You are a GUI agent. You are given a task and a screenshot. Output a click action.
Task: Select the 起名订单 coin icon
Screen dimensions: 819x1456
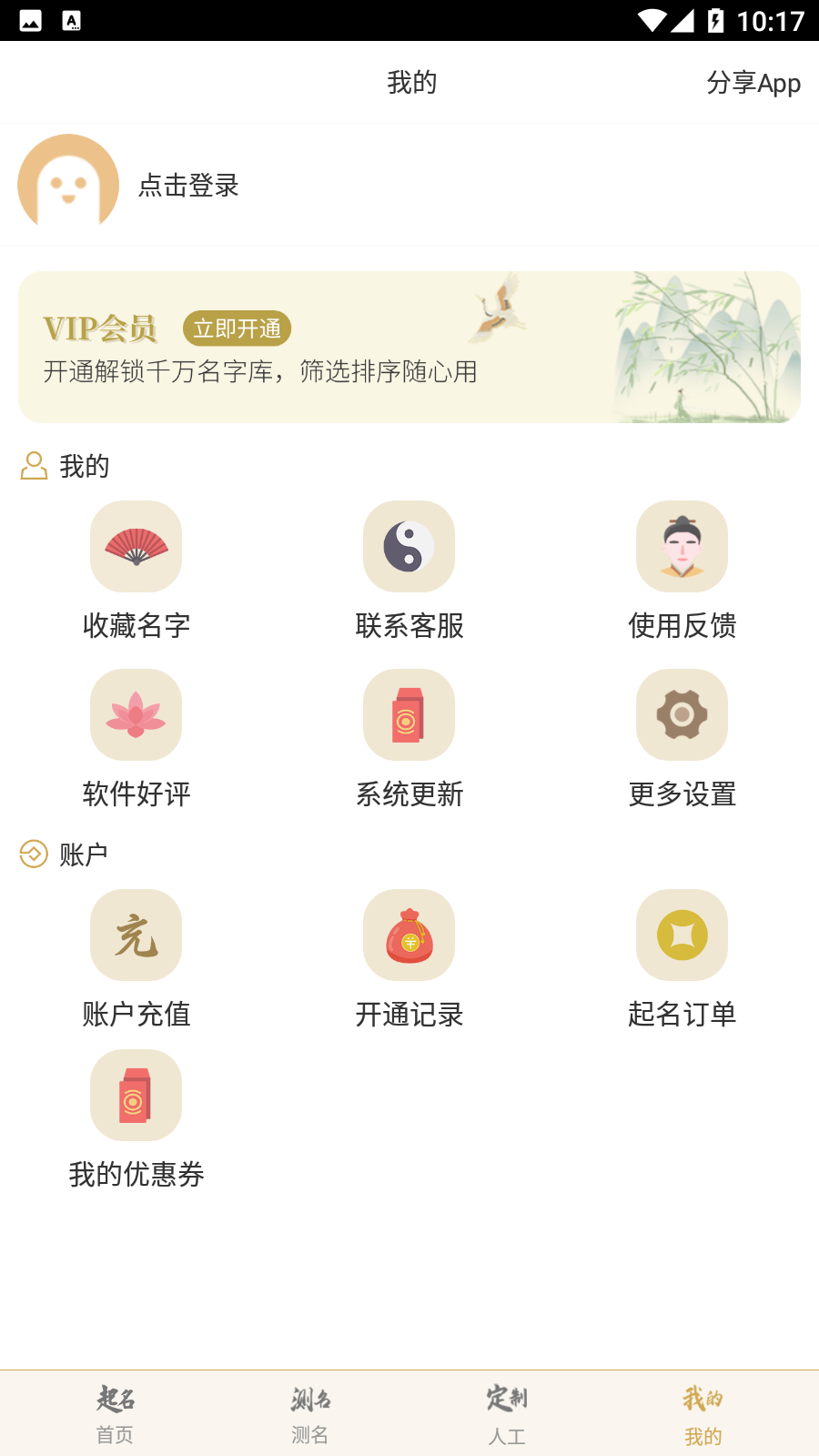[x=682, y=935]
